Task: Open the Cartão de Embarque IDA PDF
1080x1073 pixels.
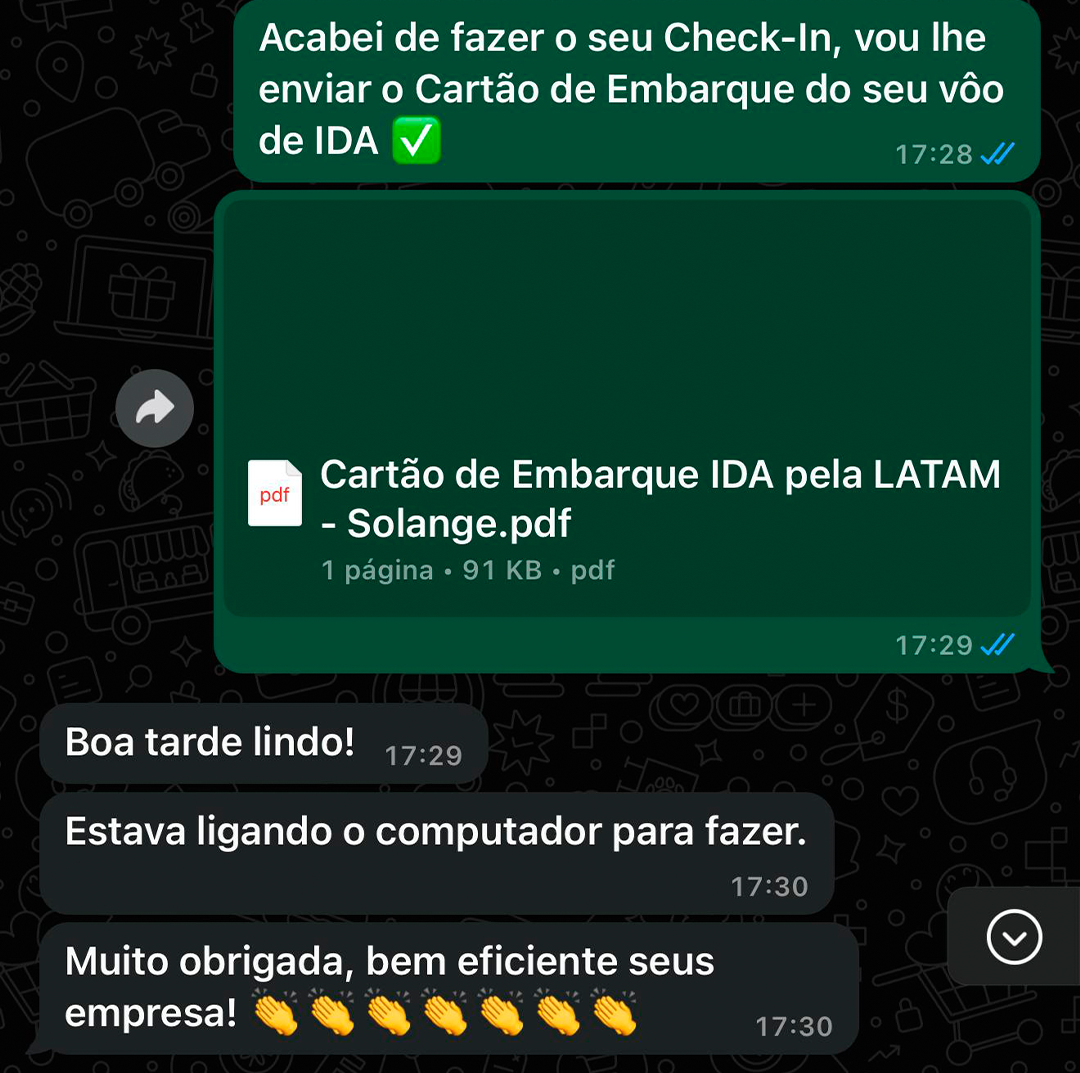Action: (x=626, y=500)
